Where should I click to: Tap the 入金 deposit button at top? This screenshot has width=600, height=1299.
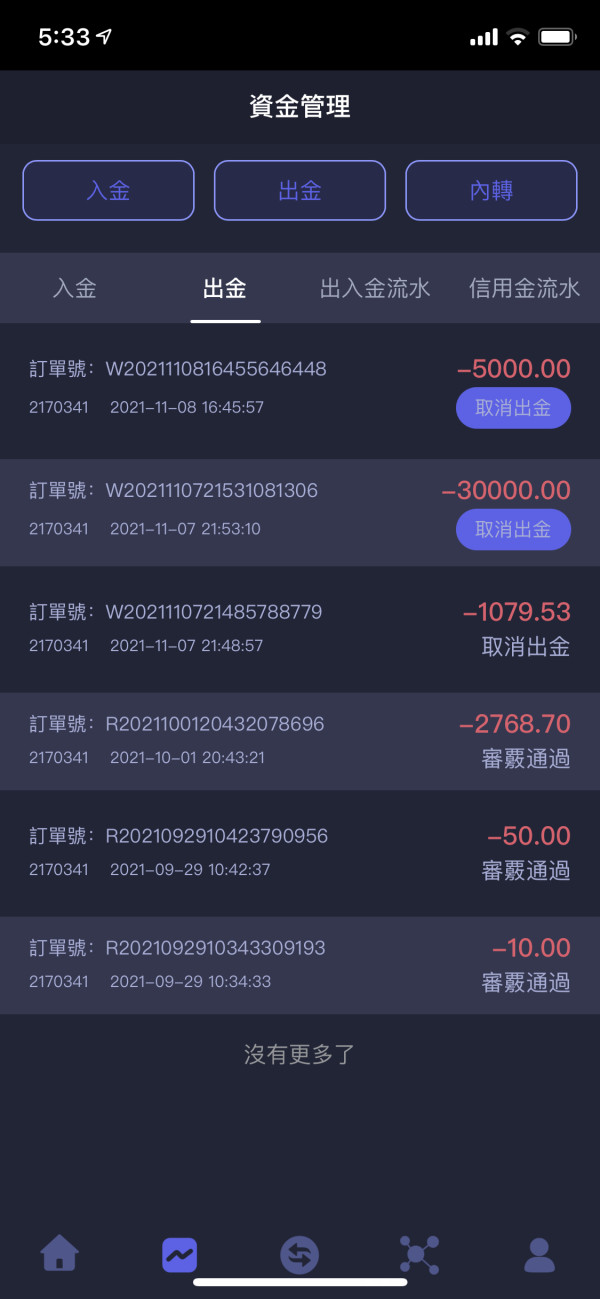pyautogui.click(x=108, y=190)
